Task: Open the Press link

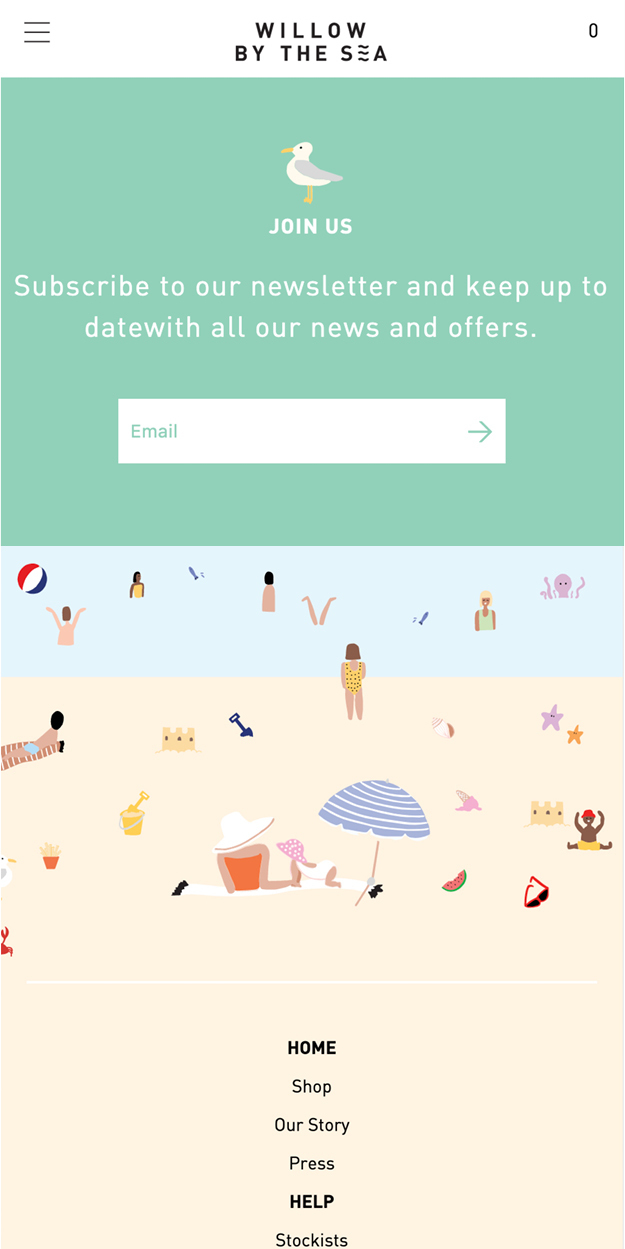Action: pyautogui.click(x=311, y=1163)
